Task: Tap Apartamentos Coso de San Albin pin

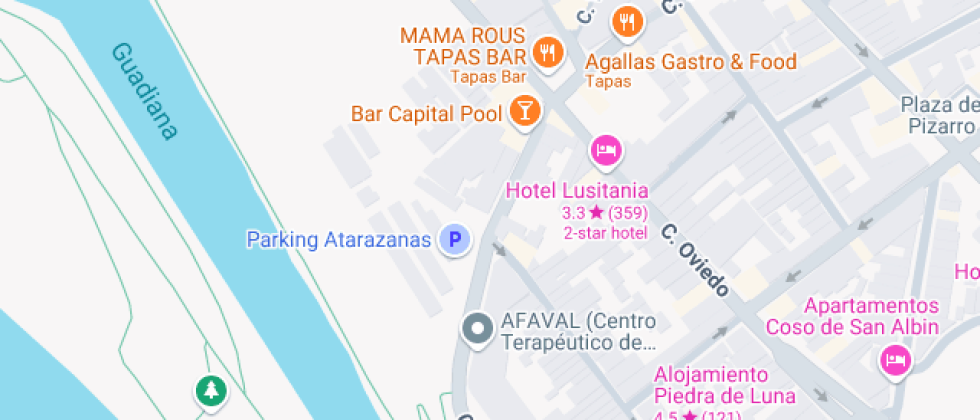Action: click(895, 361)
